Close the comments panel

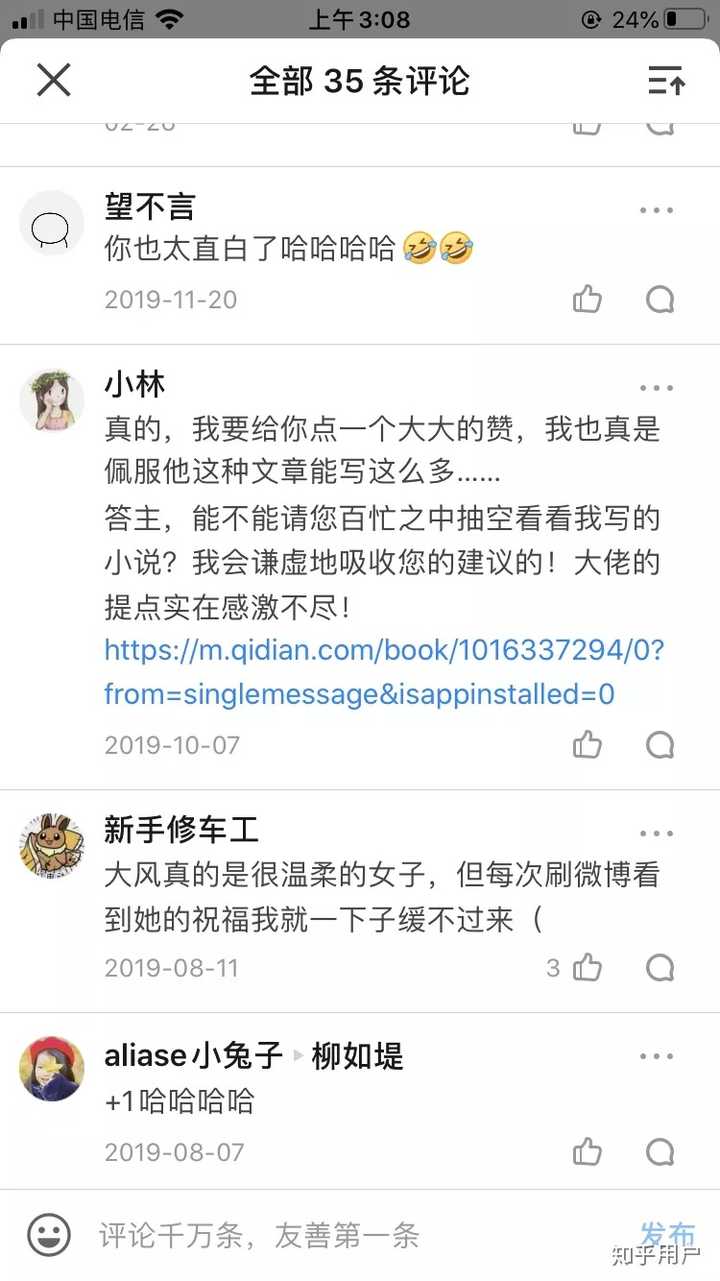[54, 80]
